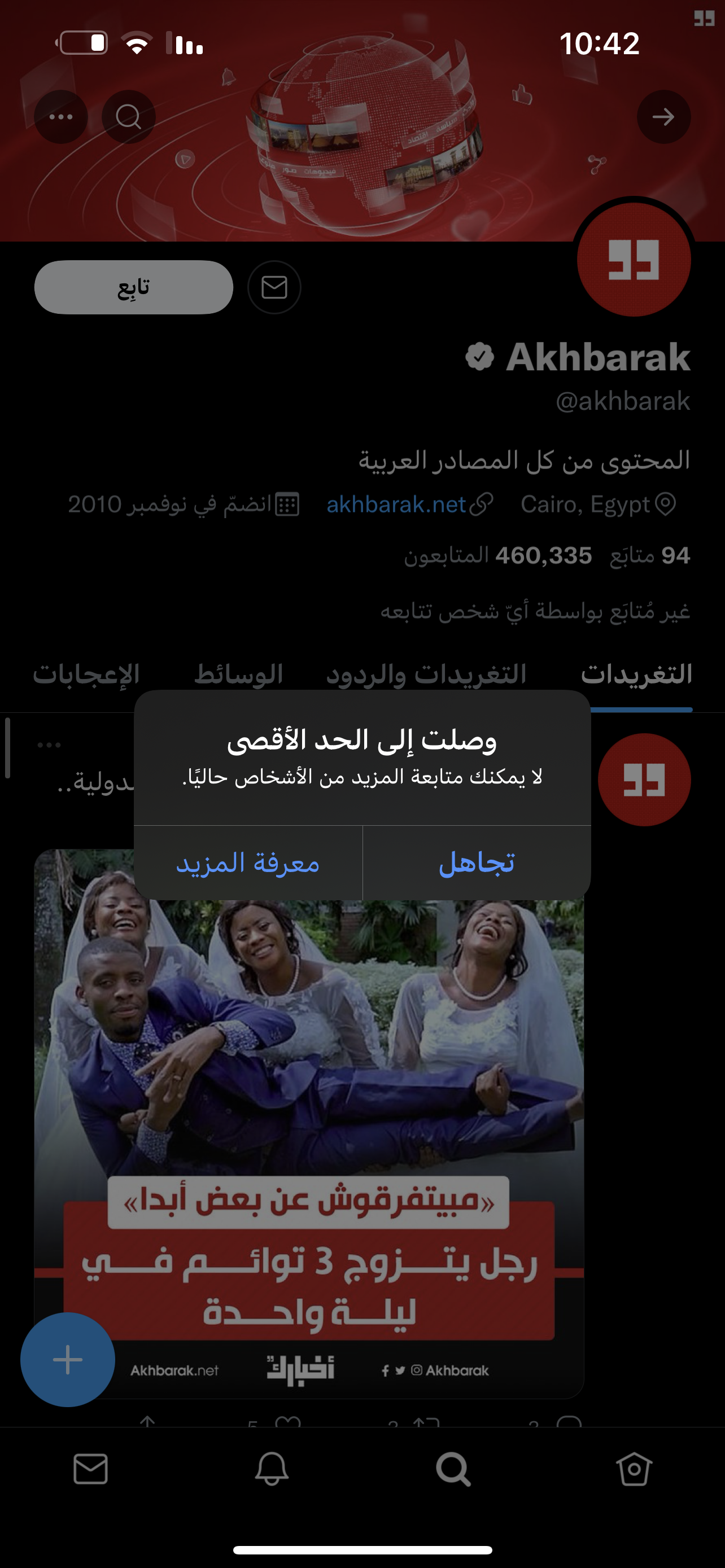
Task: Compose a new tweet
Action: 68,1359
